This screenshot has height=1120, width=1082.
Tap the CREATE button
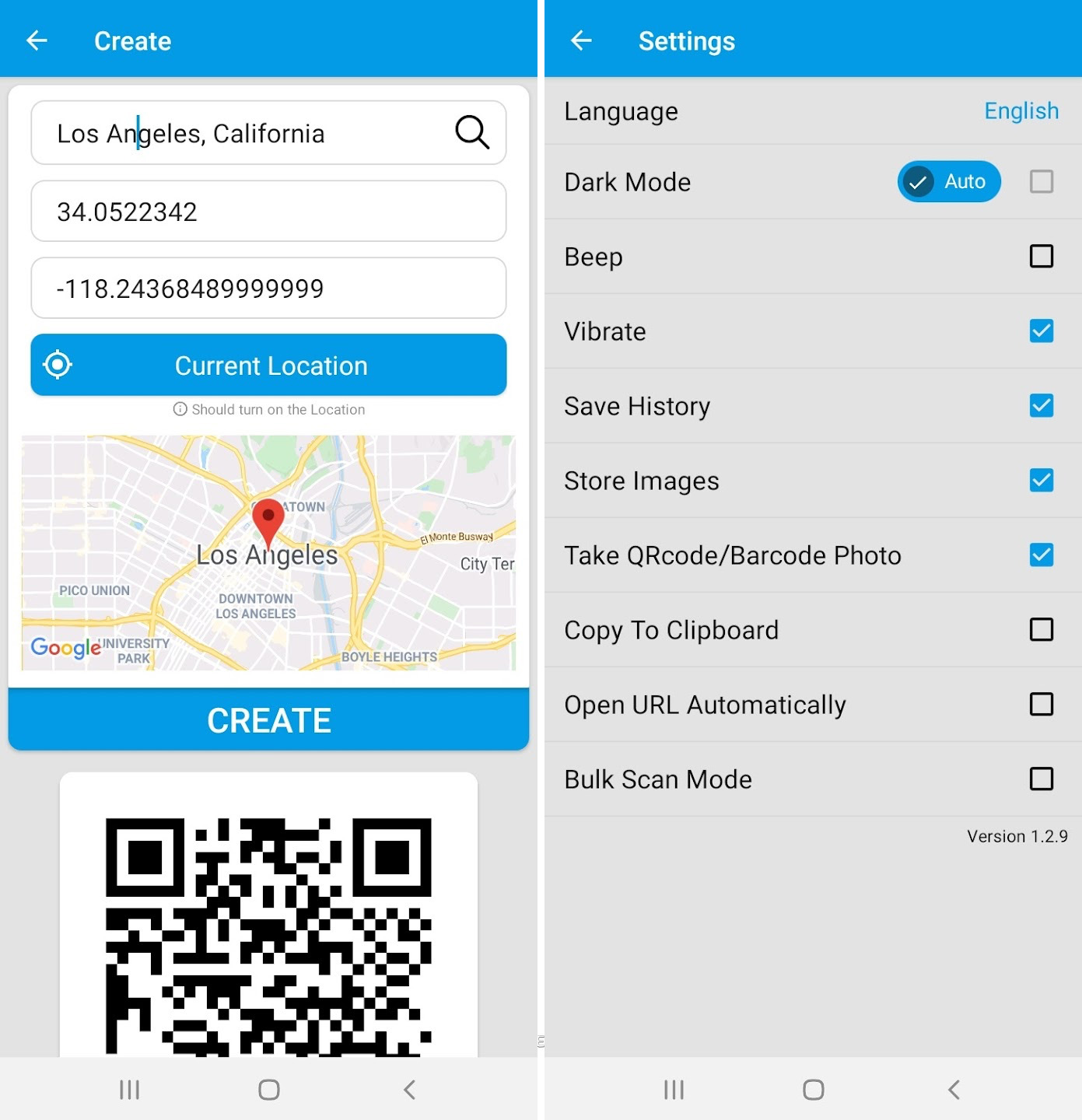(268, 720)
